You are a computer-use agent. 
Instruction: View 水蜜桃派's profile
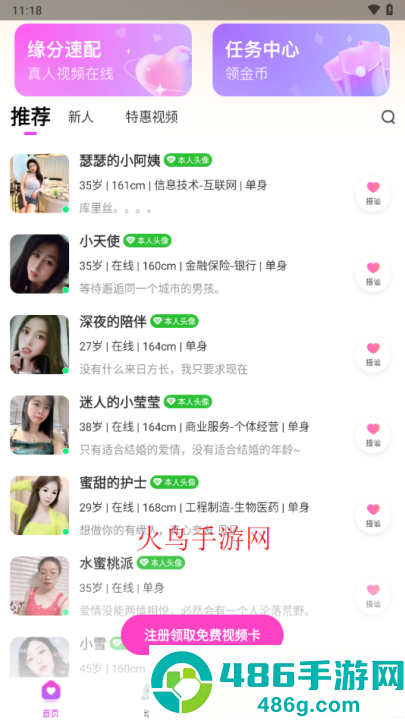point(202,586)
